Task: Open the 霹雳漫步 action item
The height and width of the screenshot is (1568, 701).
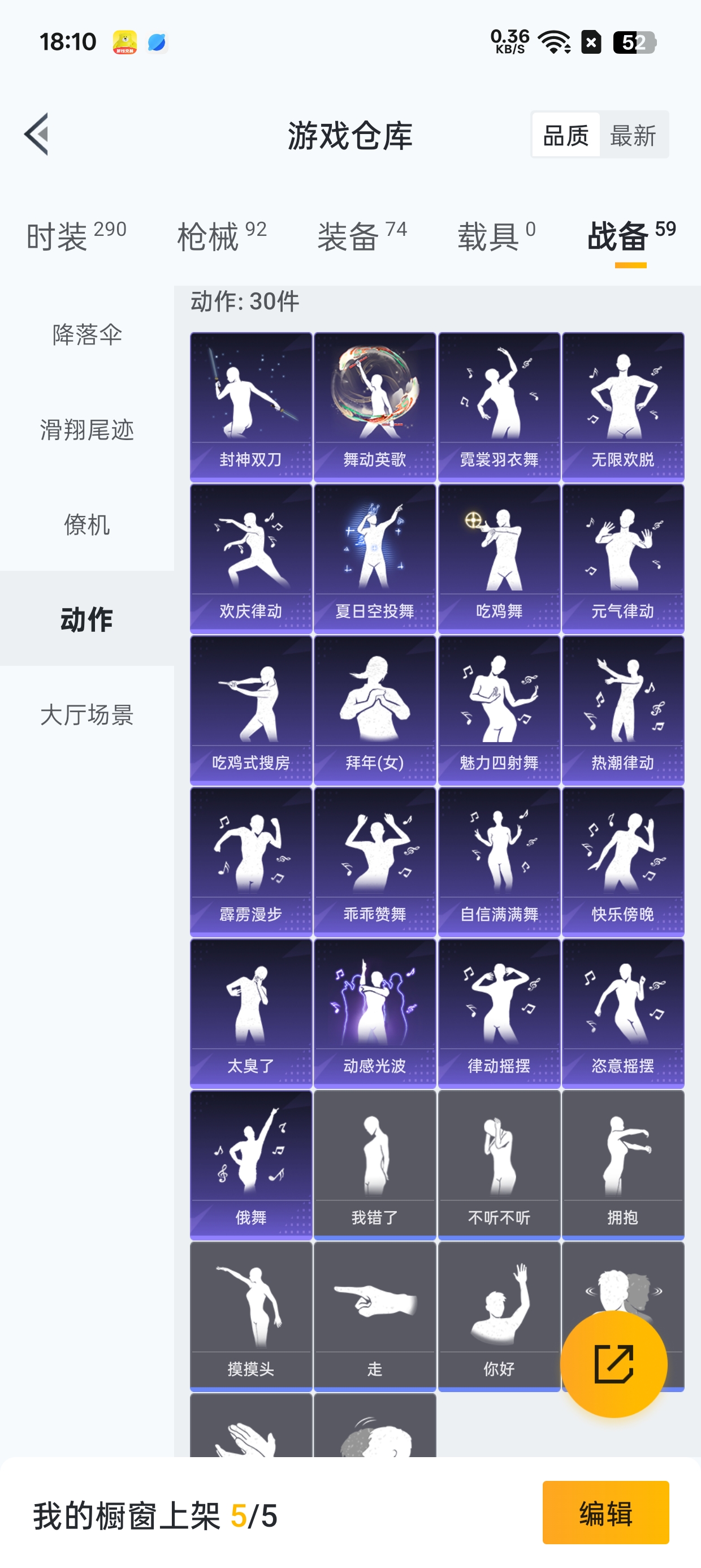Action: pyautogui.click(x=250, y=861)
